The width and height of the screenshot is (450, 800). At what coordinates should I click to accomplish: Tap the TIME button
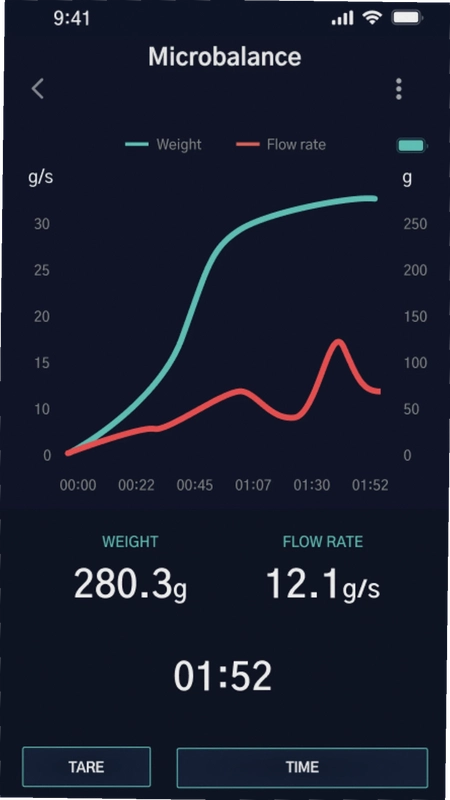click(x=302, y=767)
